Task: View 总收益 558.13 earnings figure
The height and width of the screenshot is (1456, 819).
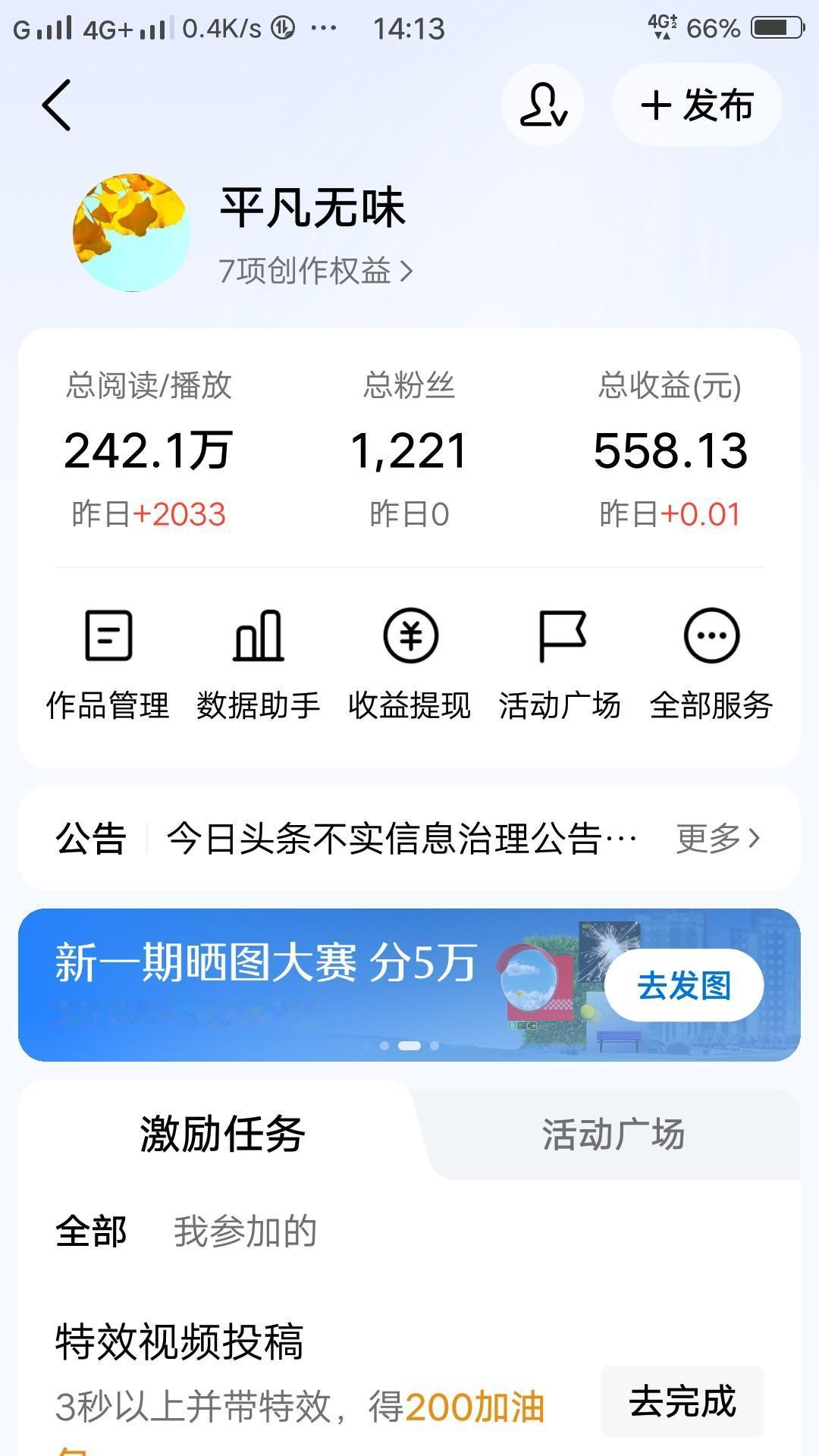Action: [670, 450]
